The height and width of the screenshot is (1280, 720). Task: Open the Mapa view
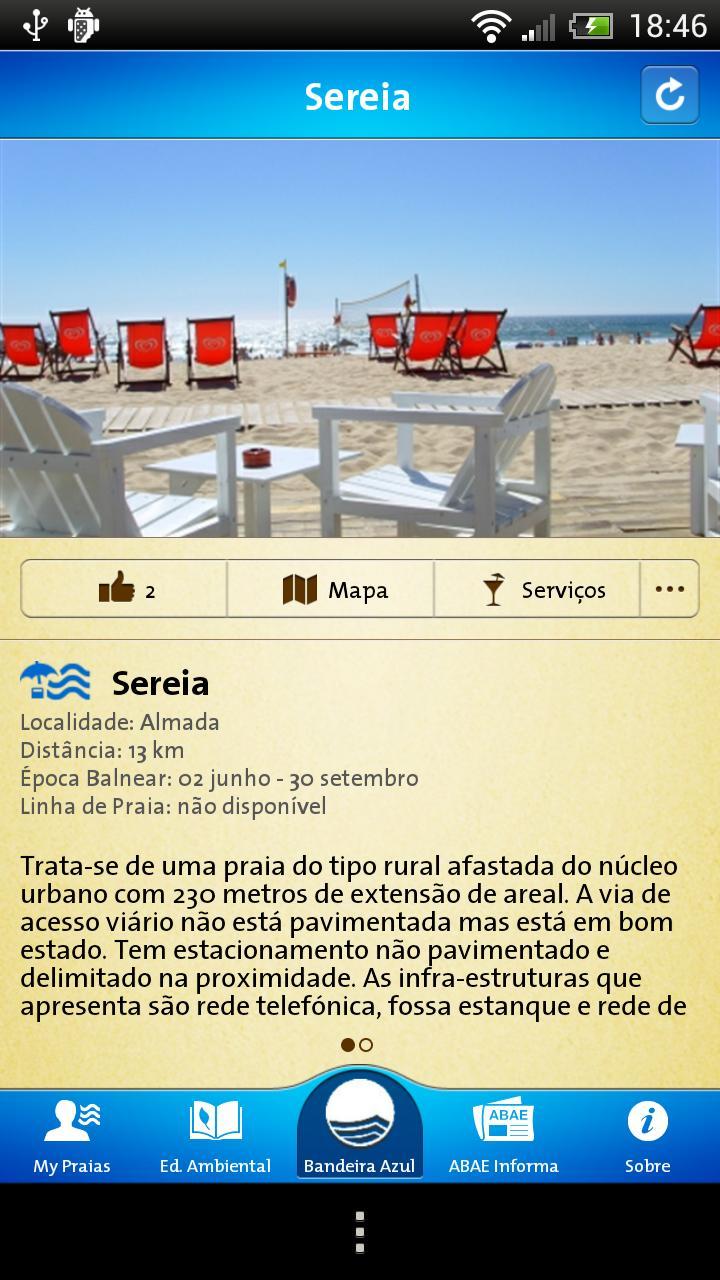click(x=331, y=590)
